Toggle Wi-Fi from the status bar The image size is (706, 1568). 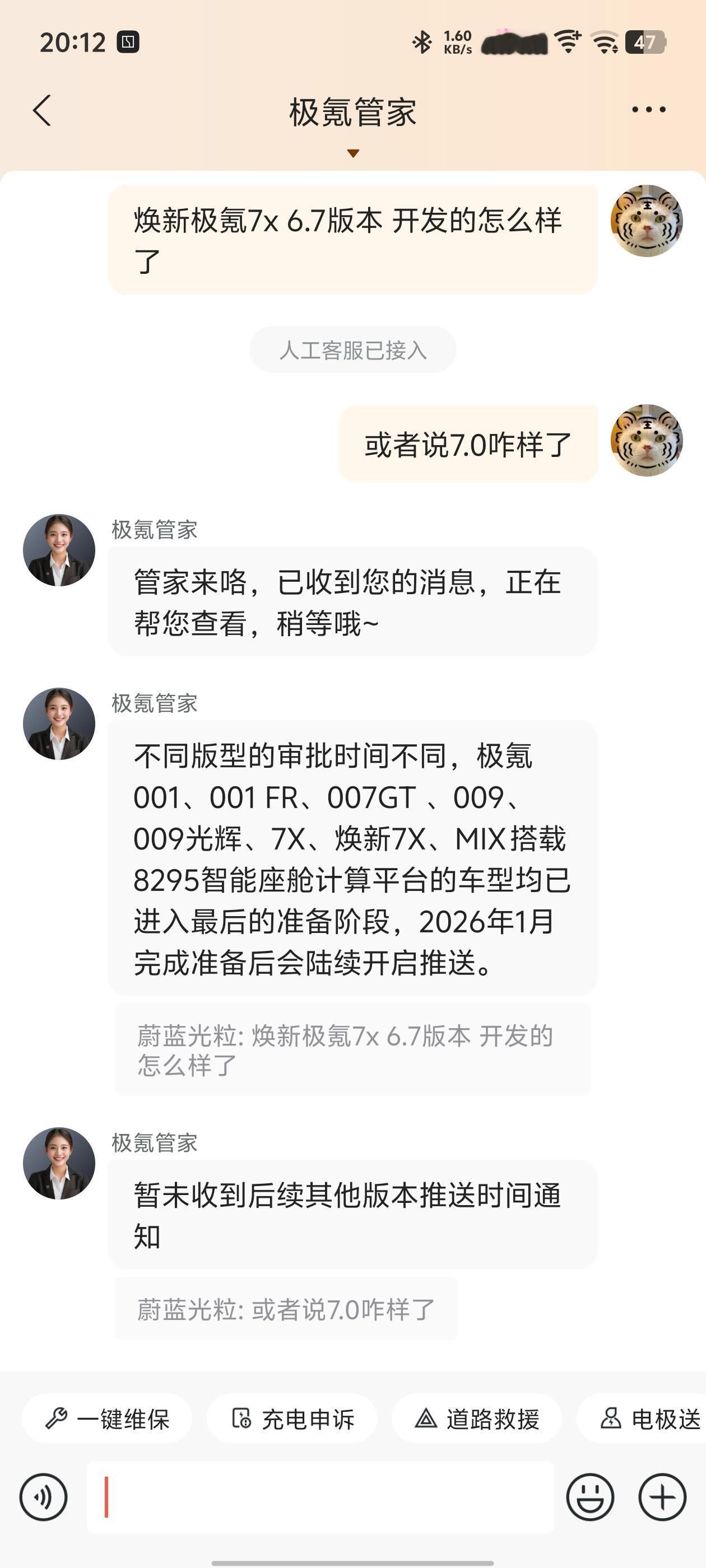click(x=566, y=41)
